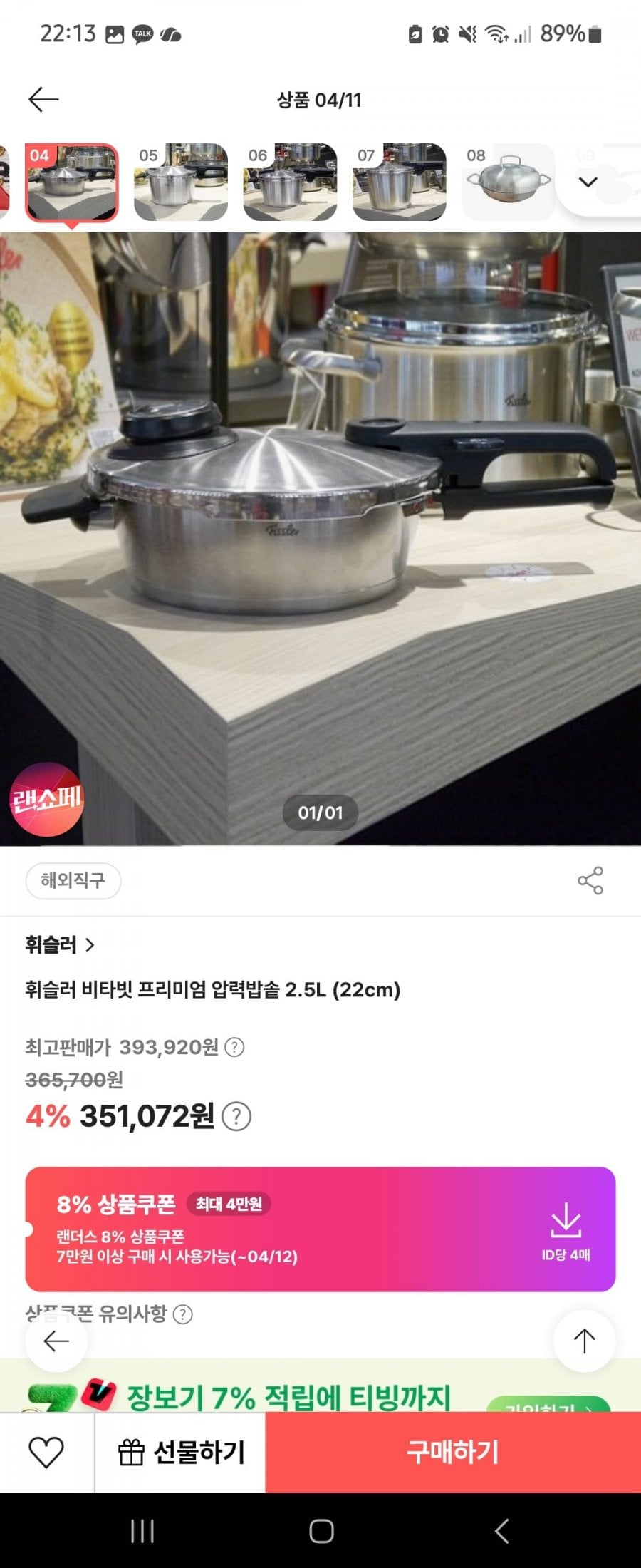The width and height of the screenshot is (641, 1568).
Task: Select product thumbnail 06
Action: point(290,182)
